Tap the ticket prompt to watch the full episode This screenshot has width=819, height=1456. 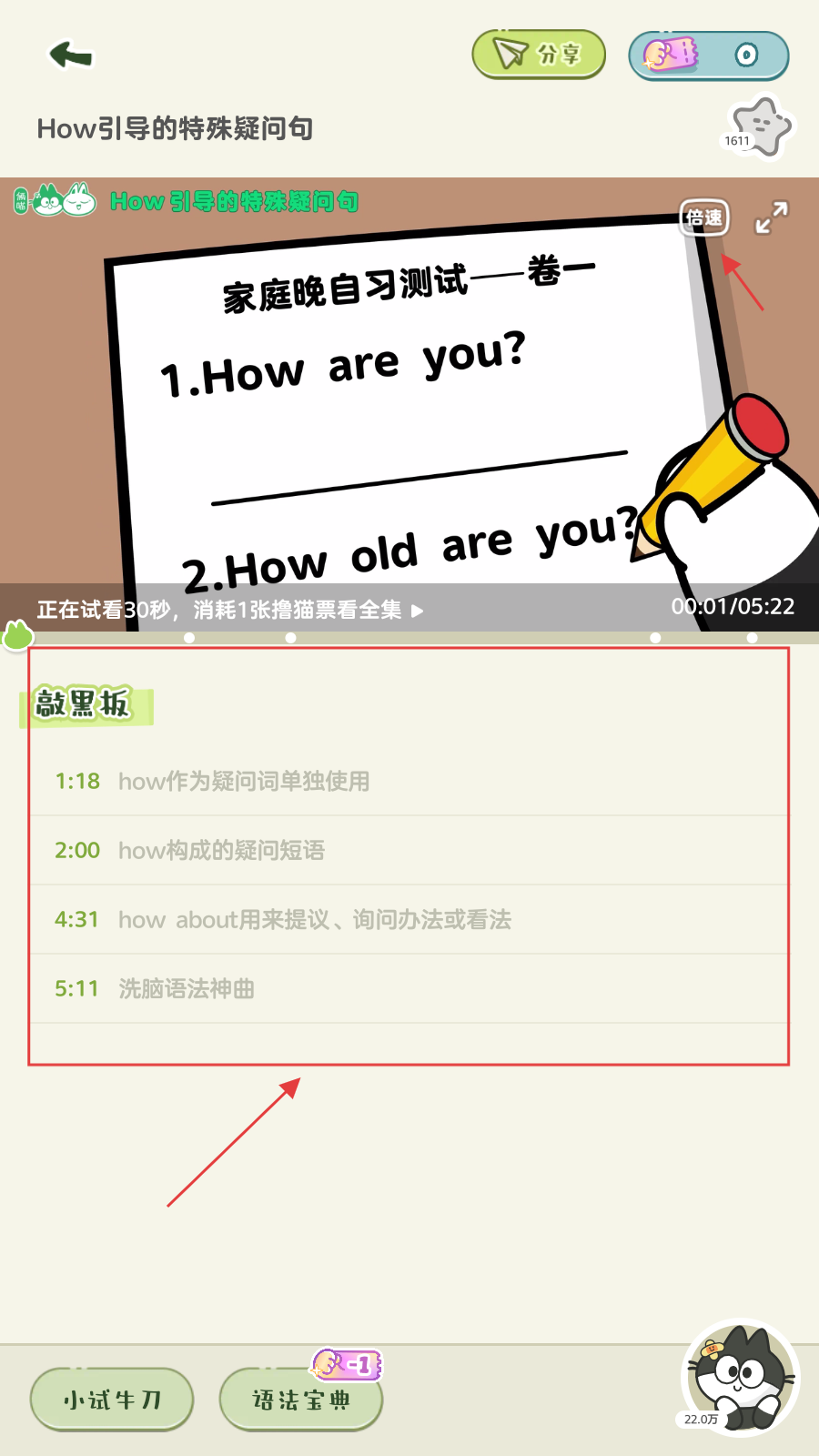[229, 610]
